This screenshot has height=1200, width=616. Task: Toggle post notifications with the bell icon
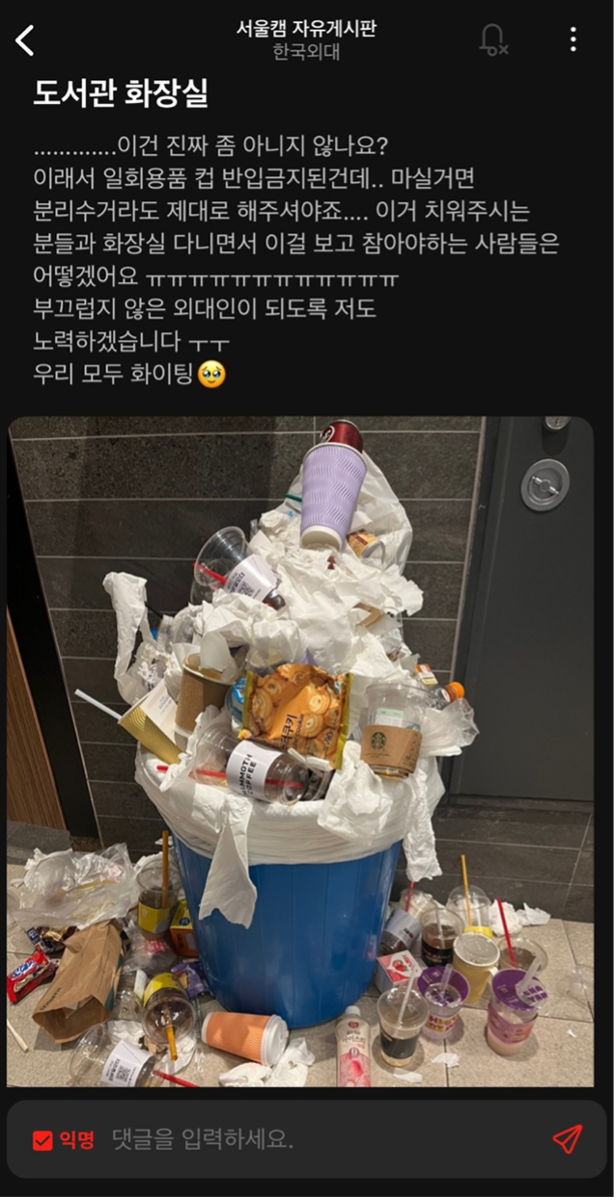pos(492,40)
